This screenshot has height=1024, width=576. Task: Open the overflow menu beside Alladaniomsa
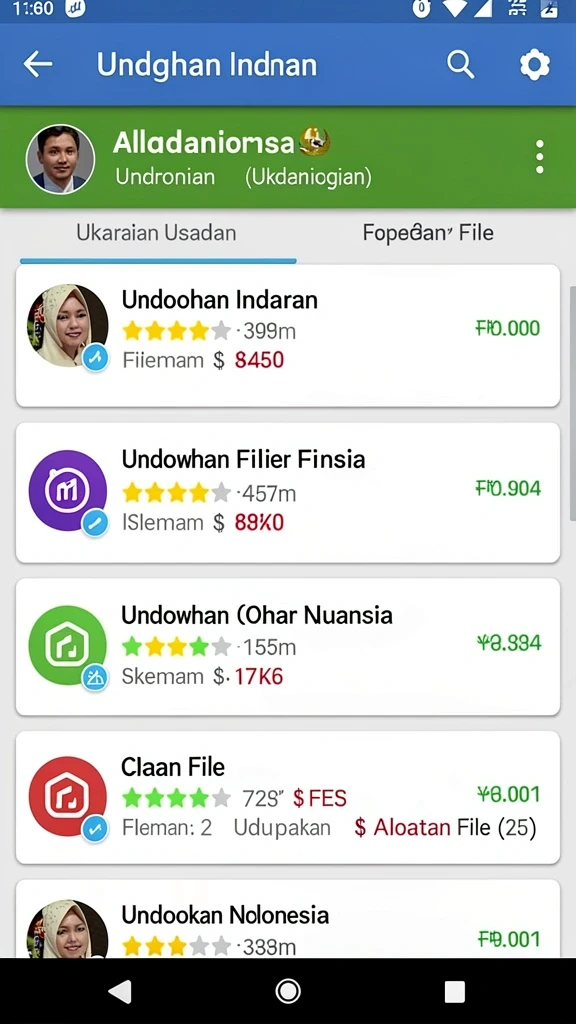click(539, 157)
